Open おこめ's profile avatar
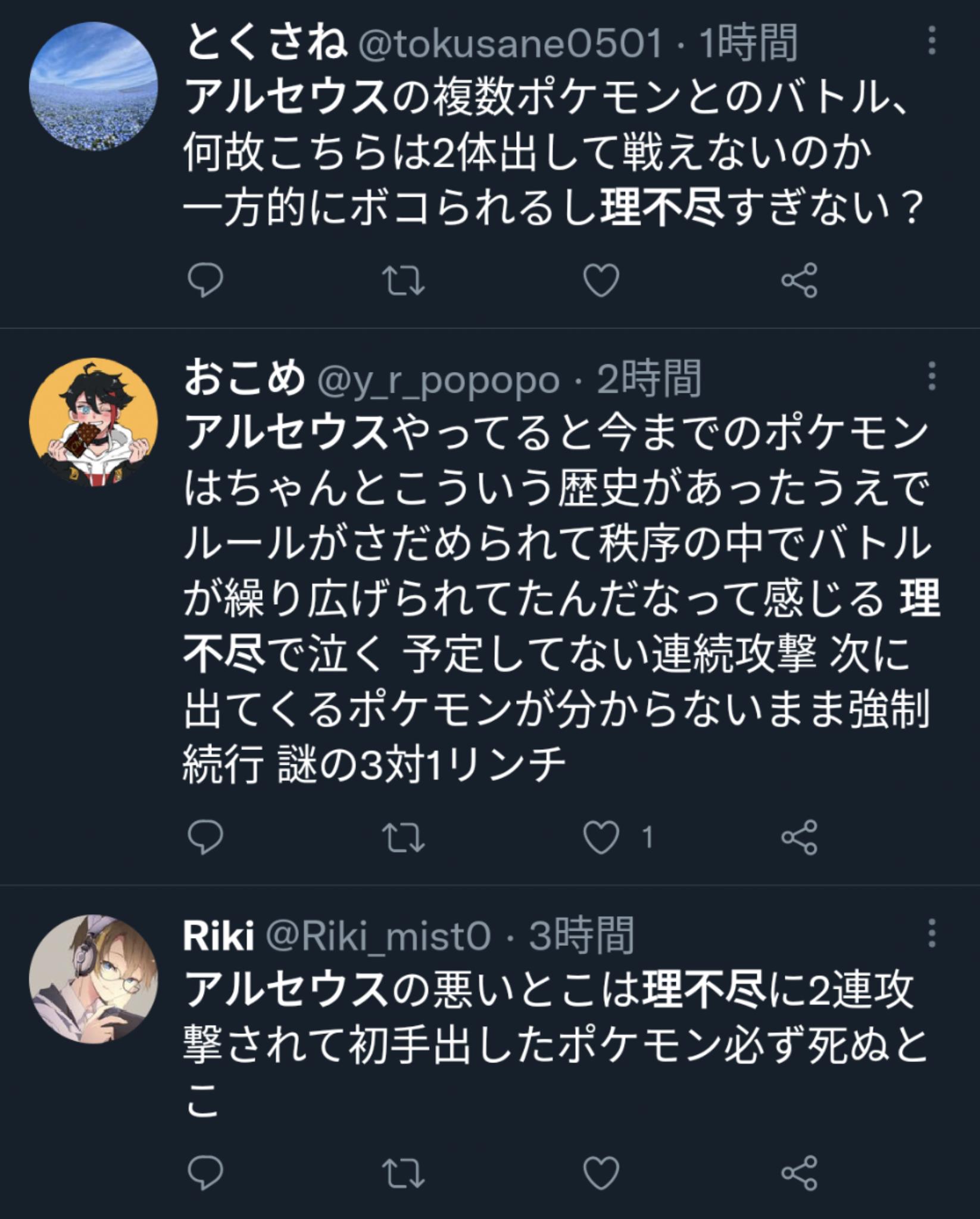The image size is (980, 1219). click(x=93, y=422)
